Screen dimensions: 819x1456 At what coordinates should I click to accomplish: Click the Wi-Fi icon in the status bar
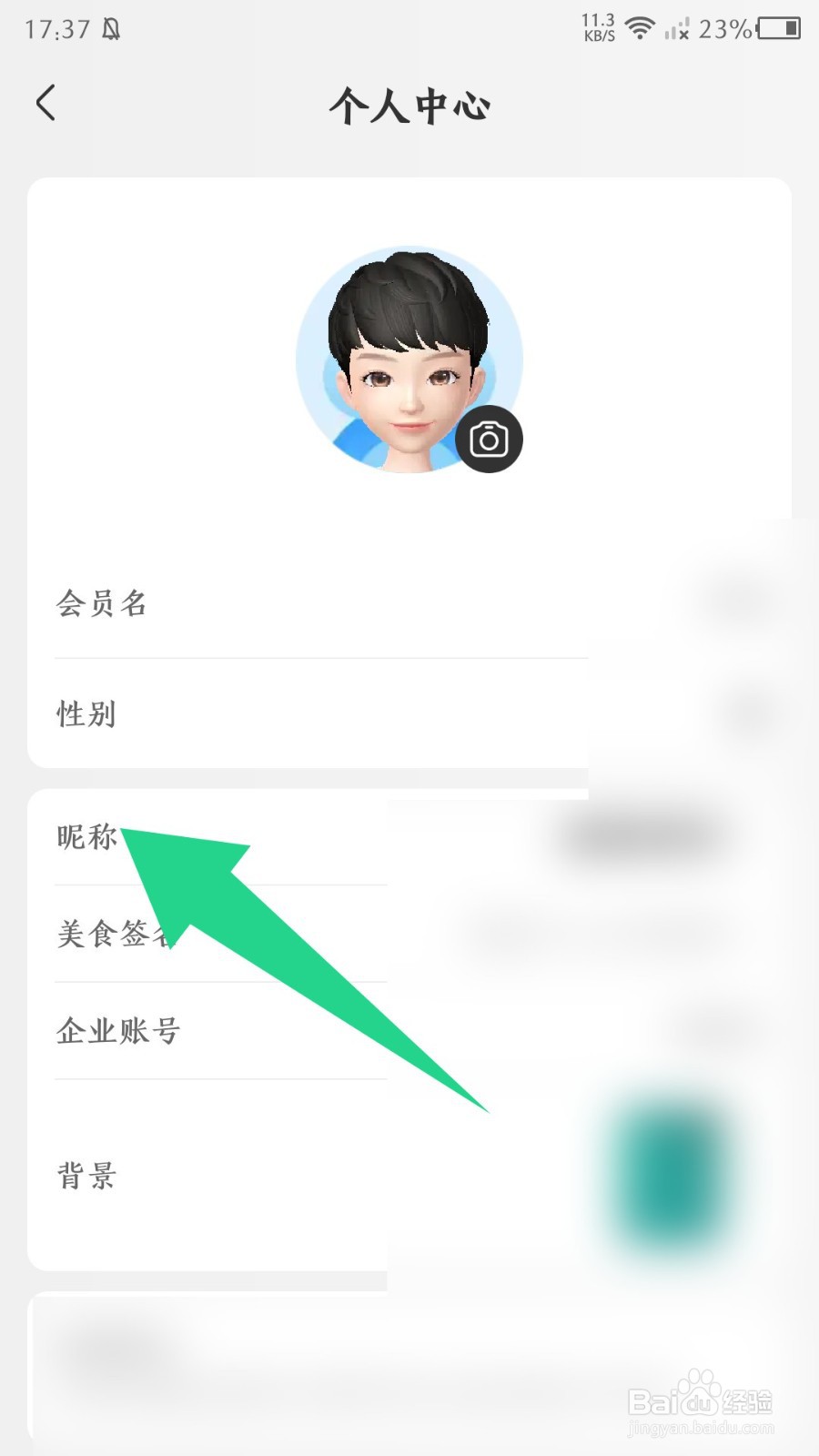(640, 28)
